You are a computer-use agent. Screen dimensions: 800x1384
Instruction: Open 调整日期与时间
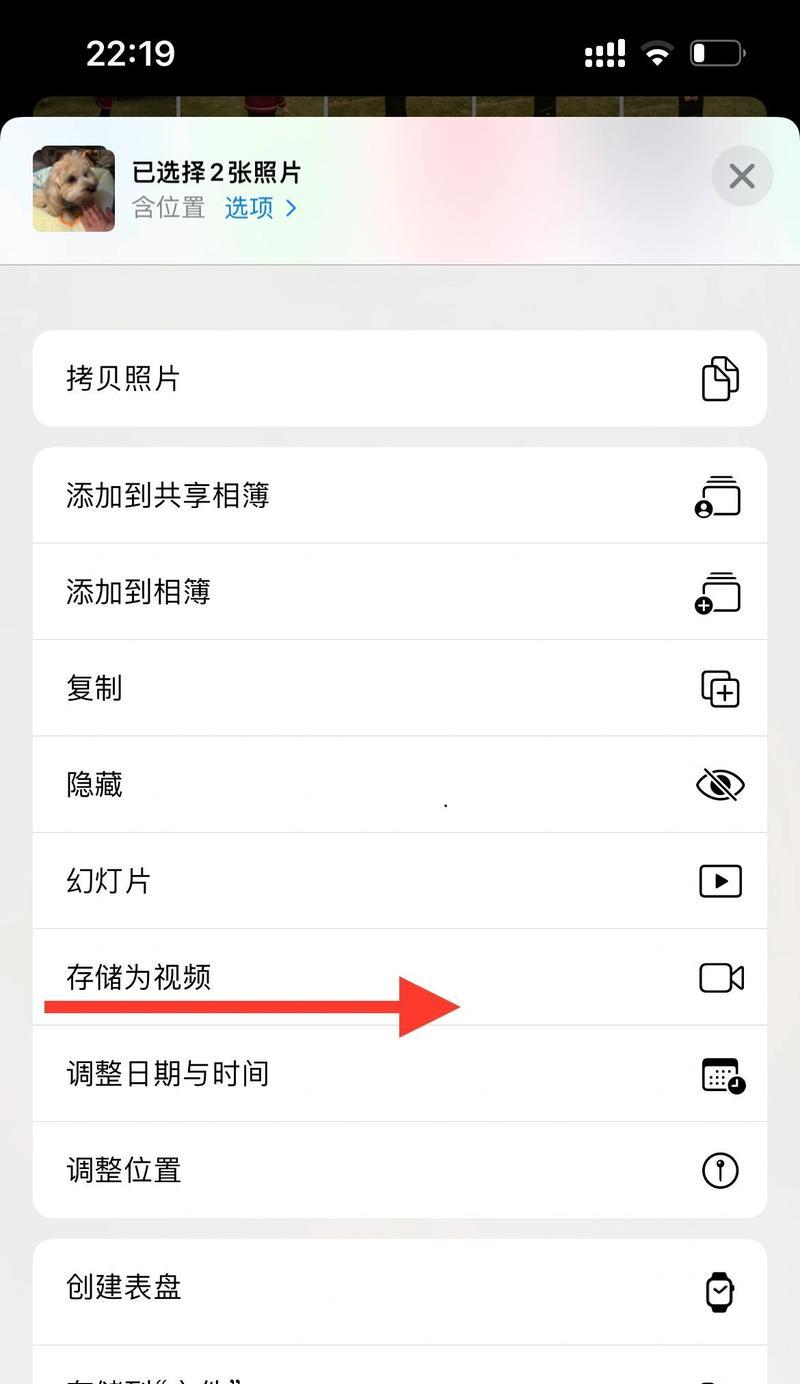click(400, 1074)
